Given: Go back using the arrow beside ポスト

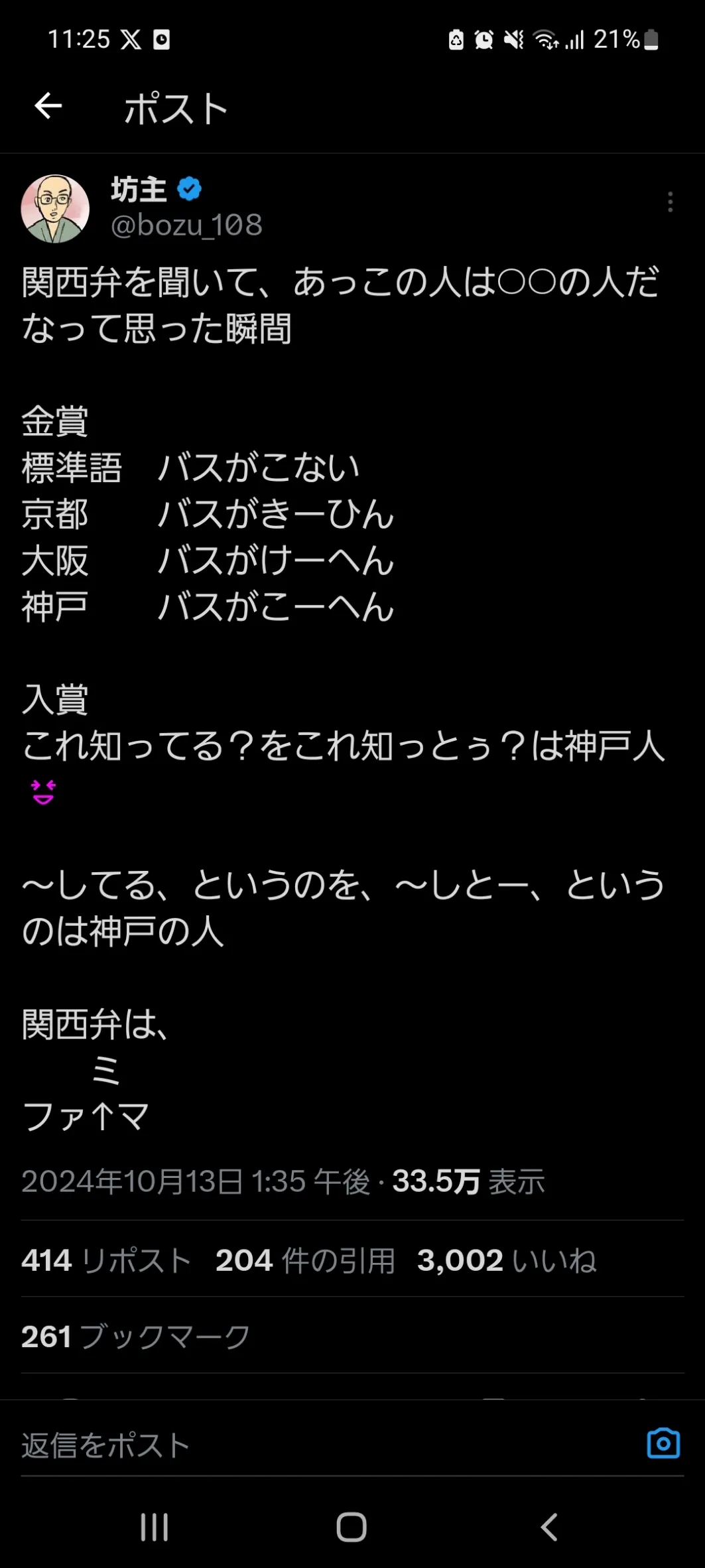Looking at the screenshot, I should tap(48, 106).
